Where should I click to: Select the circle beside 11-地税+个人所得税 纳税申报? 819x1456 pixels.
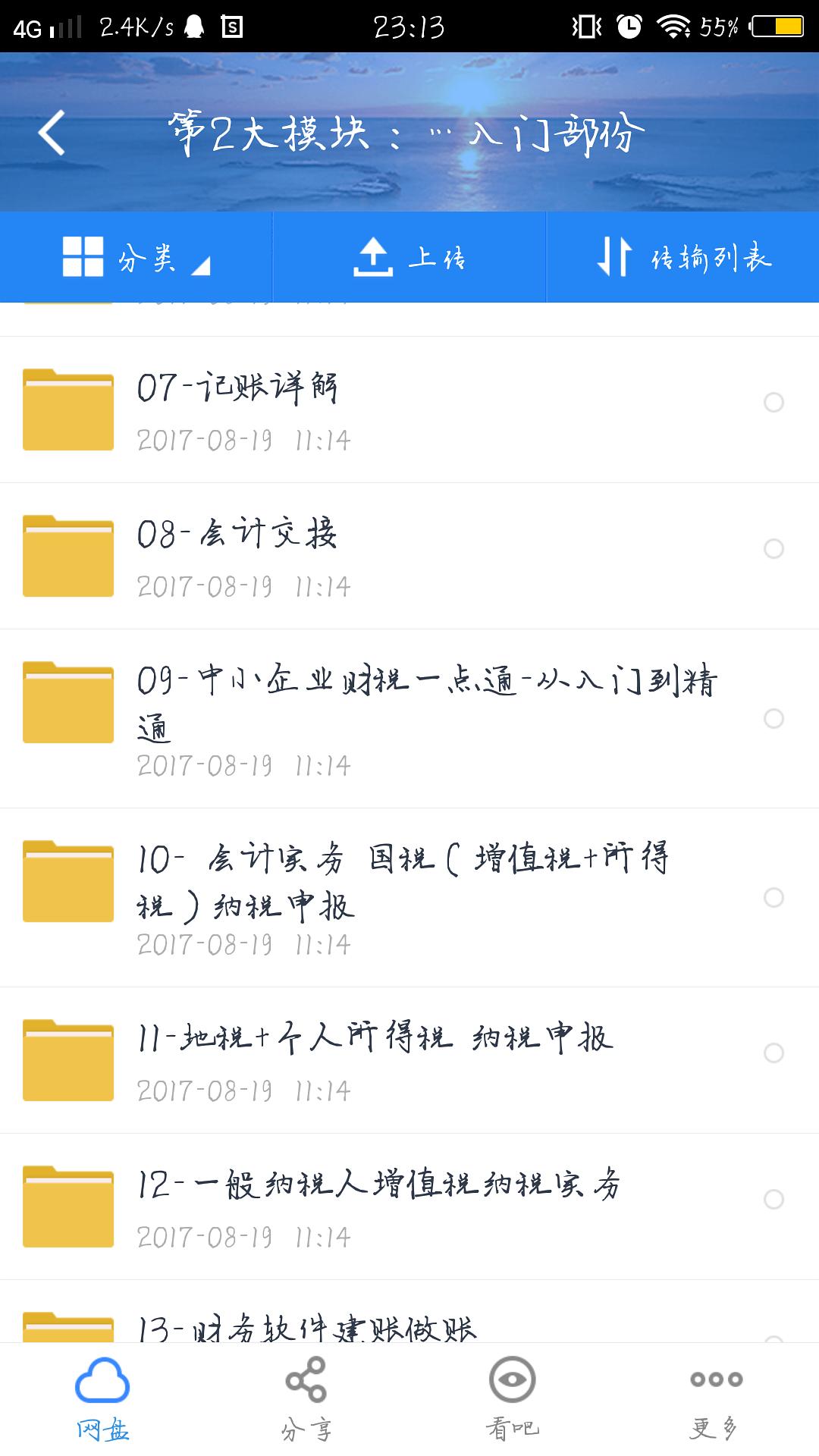click(772, 1052)
